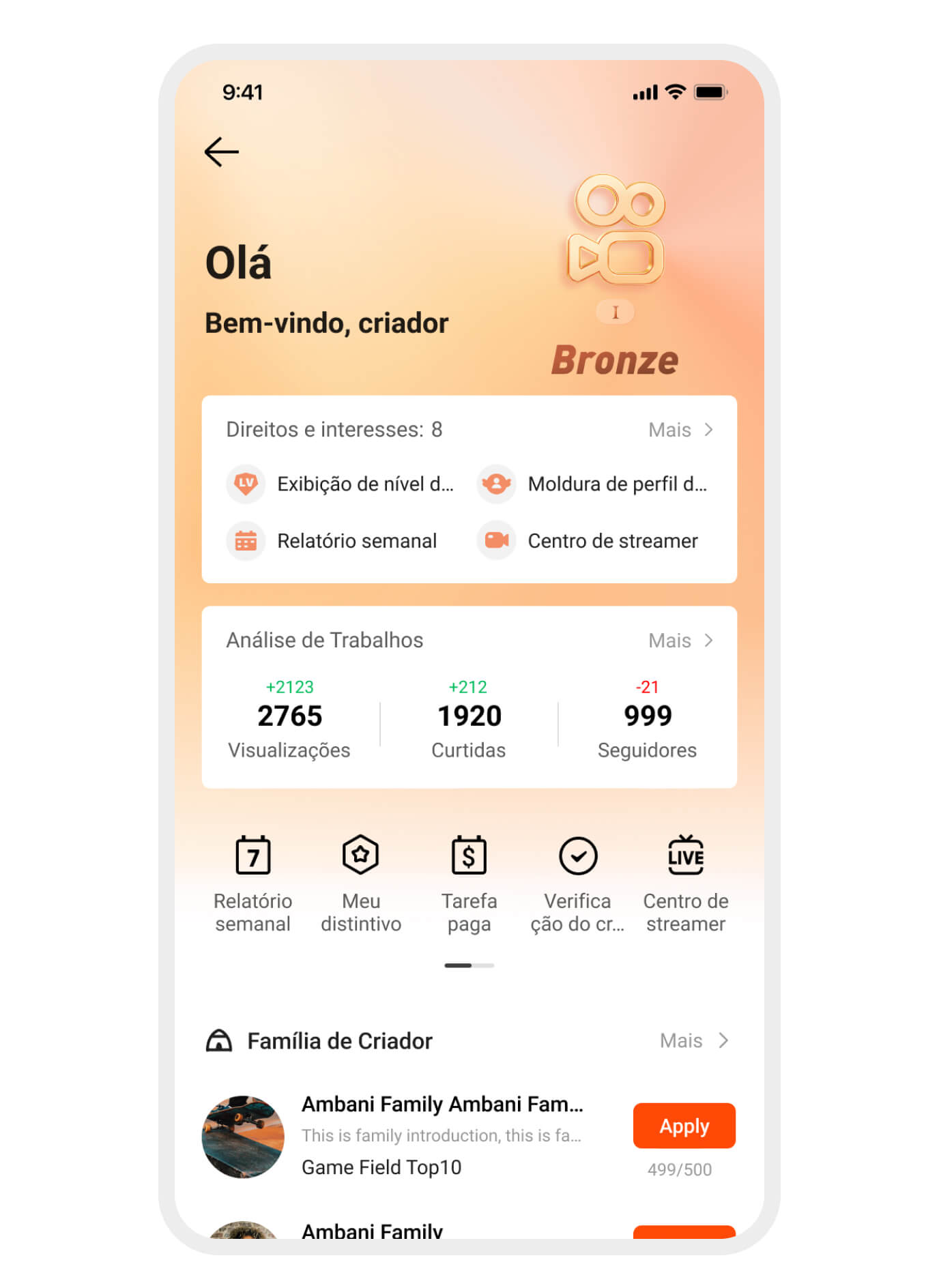Go back using the arrow icon

click(x=221, y=151)
